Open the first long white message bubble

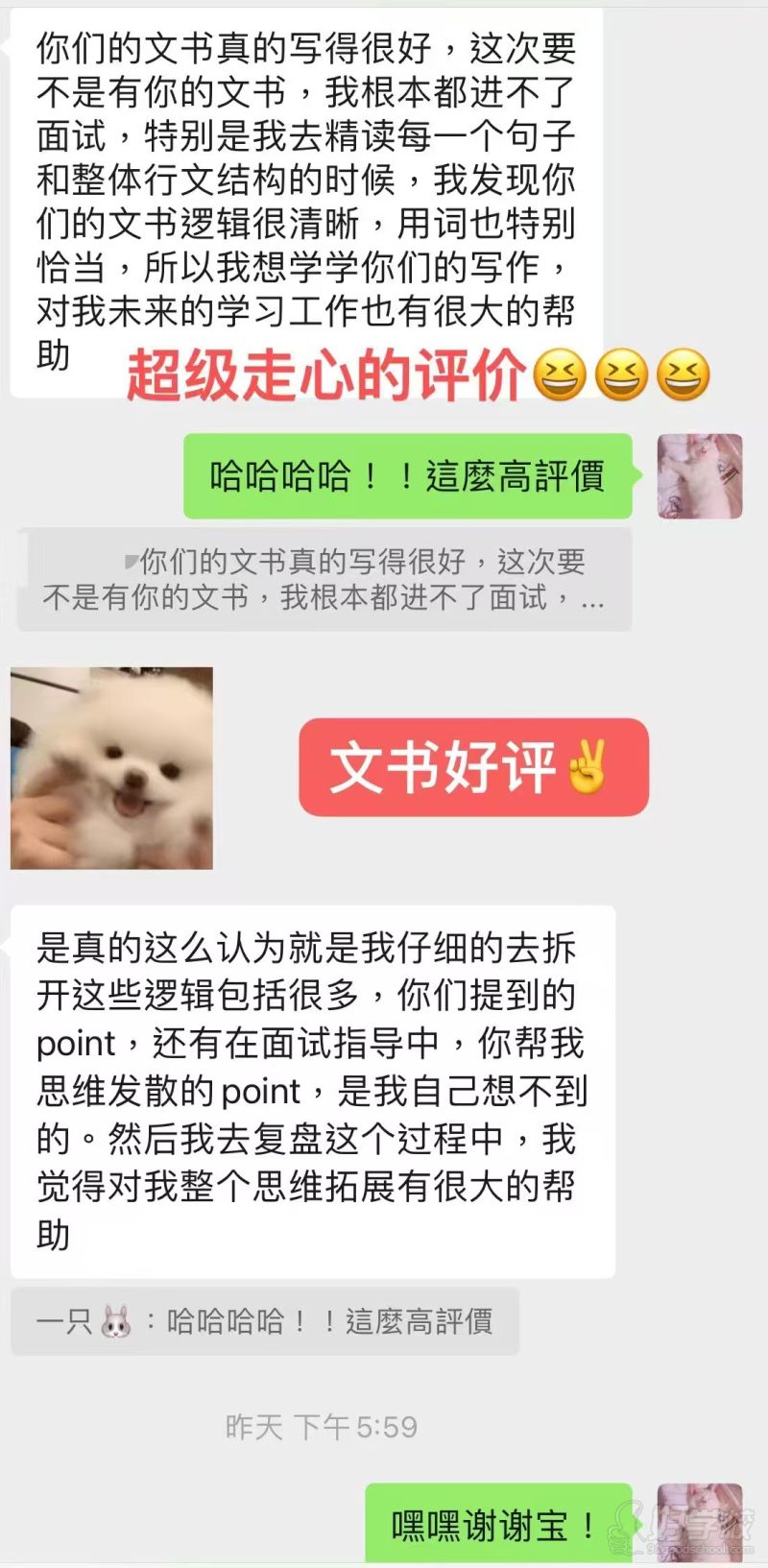pos(307,192)
